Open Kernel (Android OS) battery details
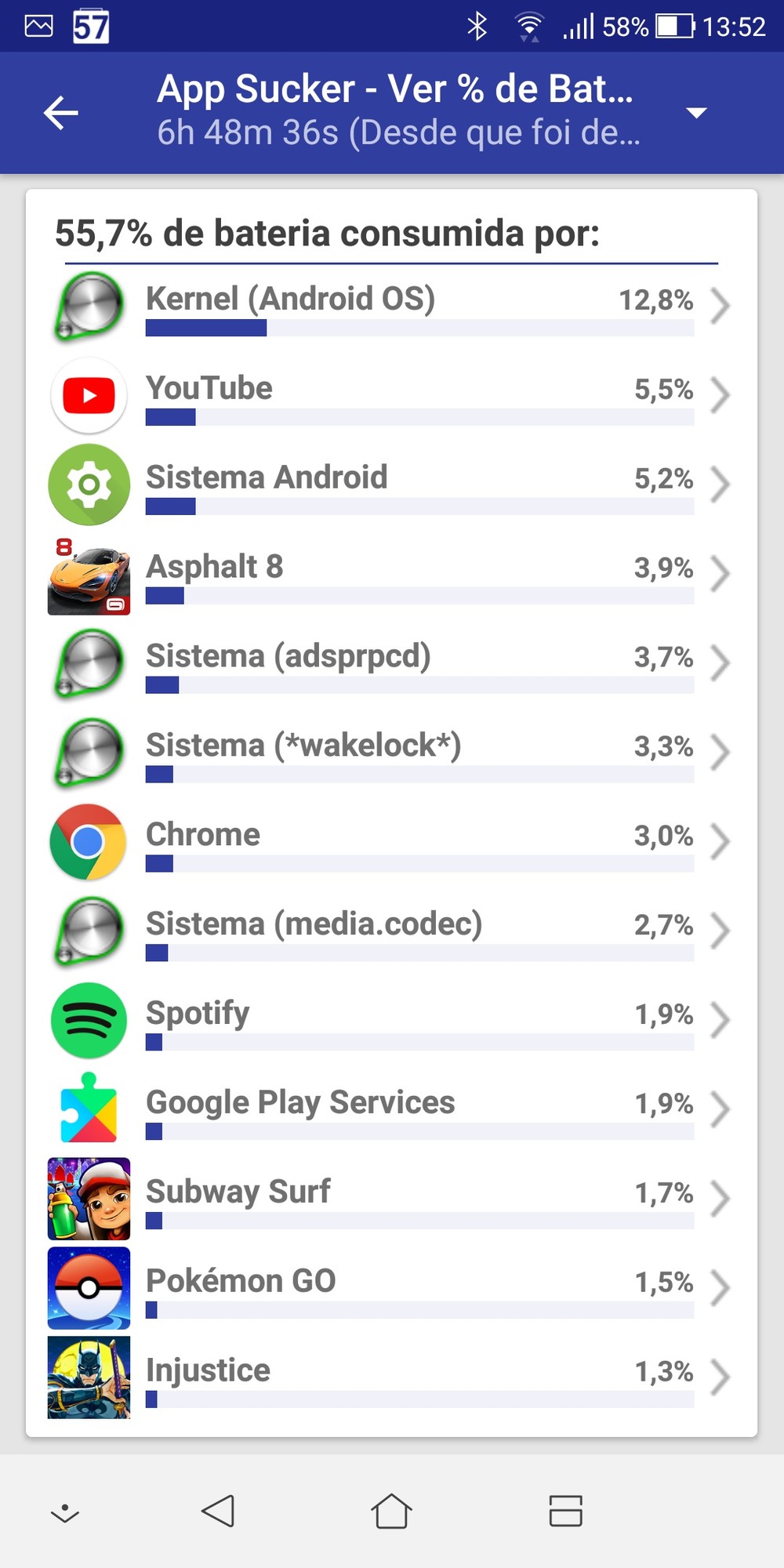 coord(392,307)
